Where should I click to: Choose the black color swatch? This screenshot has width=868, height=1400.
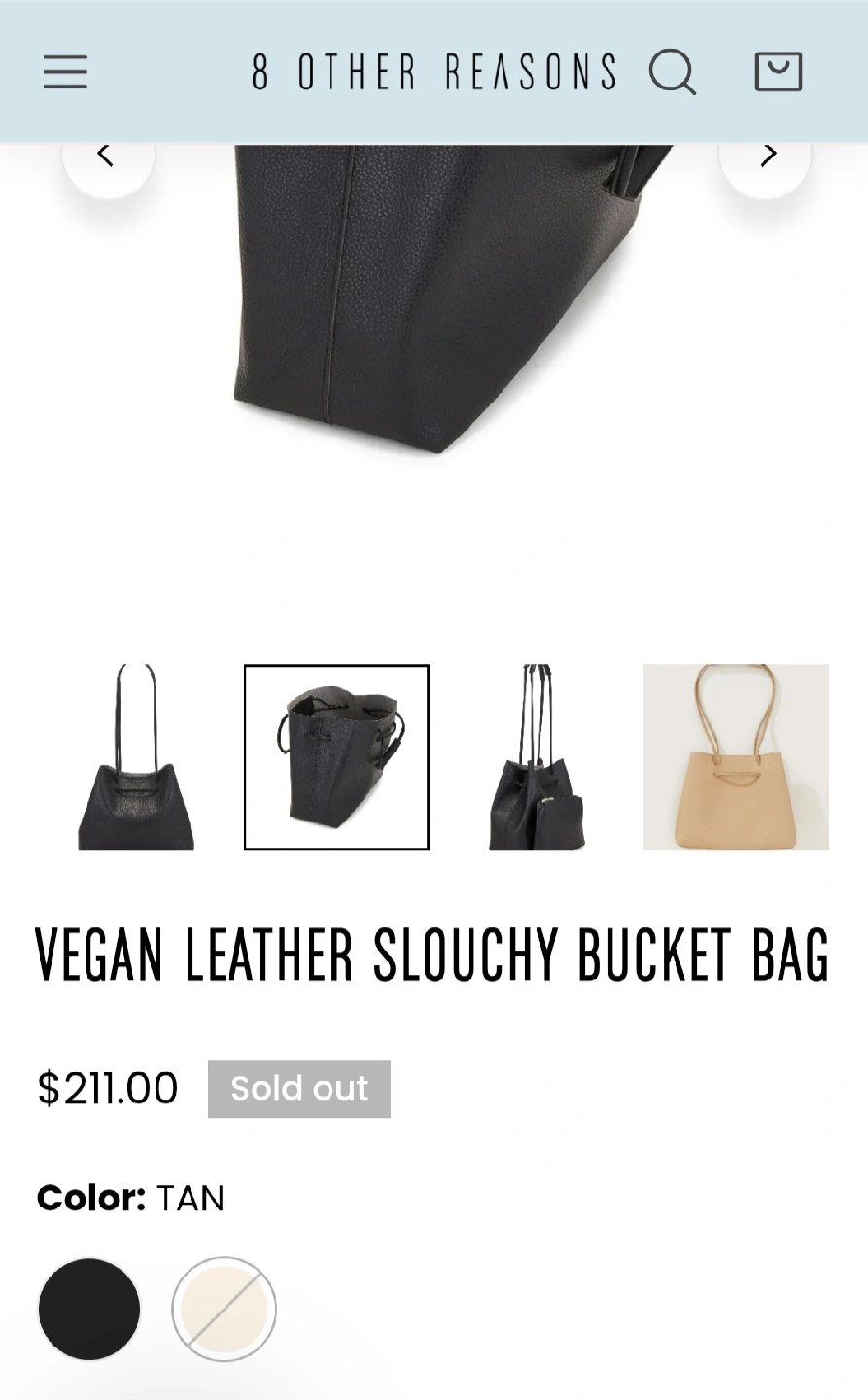[89, 1309]
